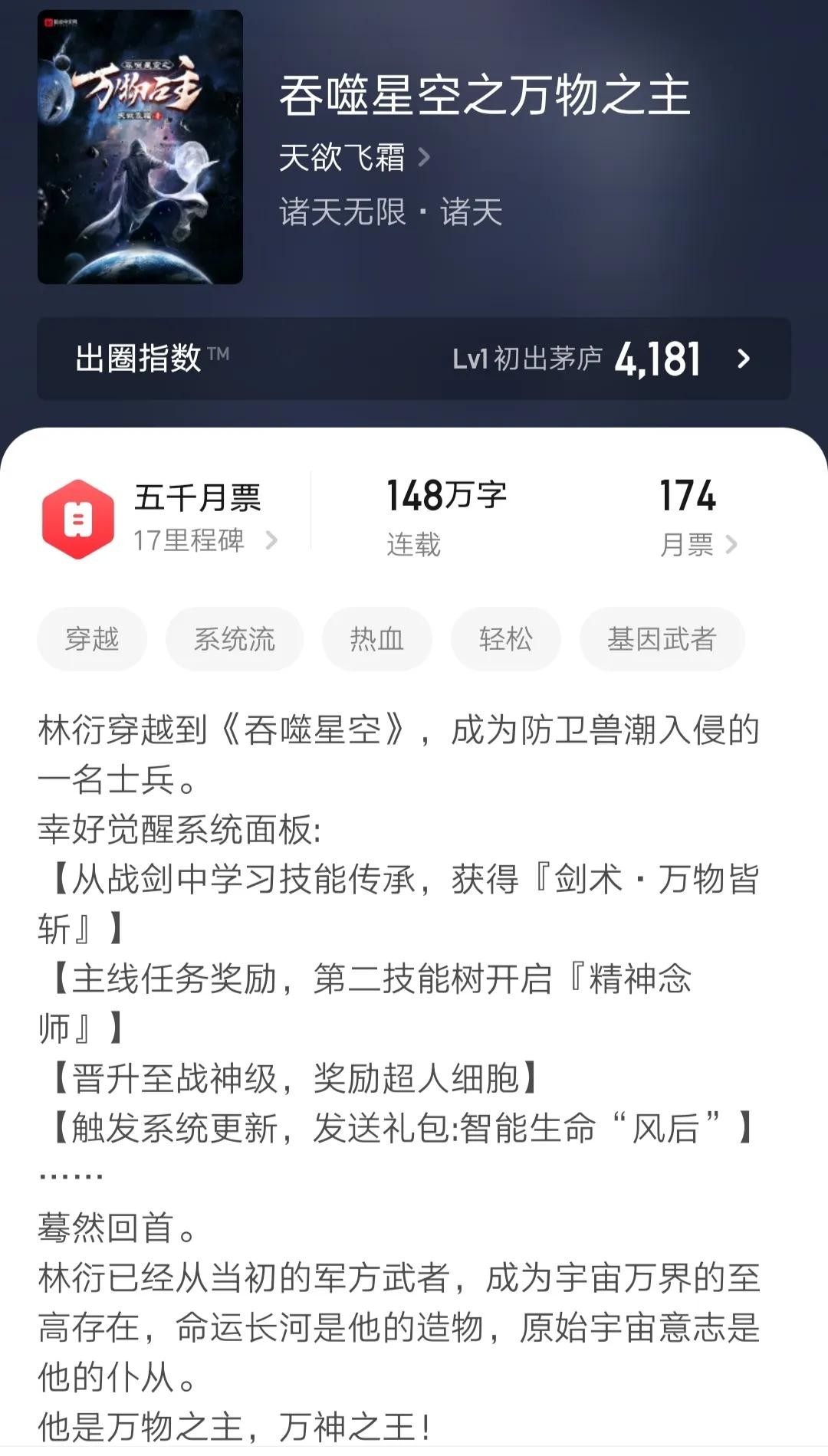Screen dimensions: 828x1456
Task: Open the book cover image
Action: click(140, 147)
